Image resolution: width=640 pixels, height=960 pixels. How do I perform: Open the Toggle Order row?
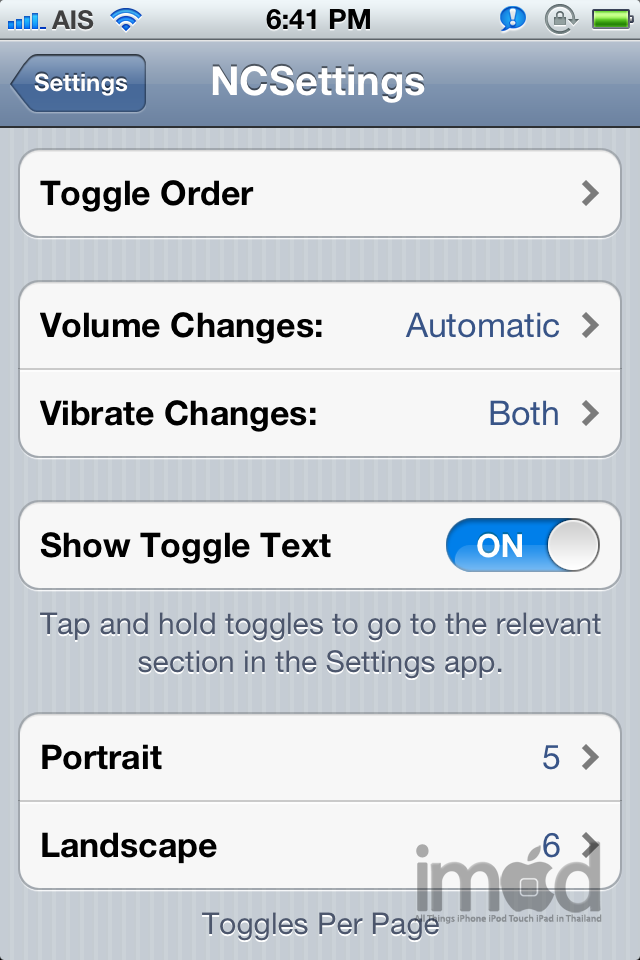320,193
